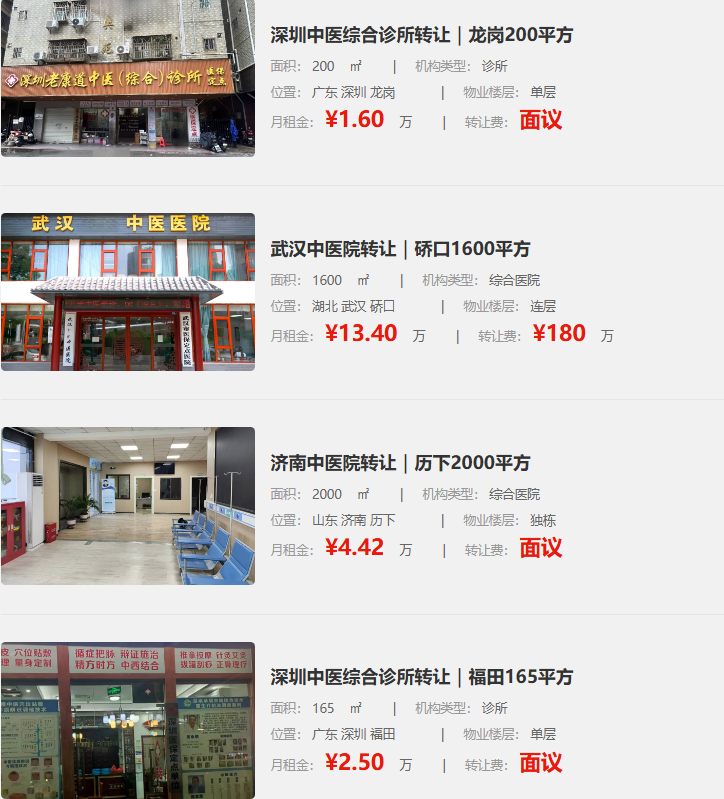View photo of the Wuhan TCM hospital

(x=128, y=292)
